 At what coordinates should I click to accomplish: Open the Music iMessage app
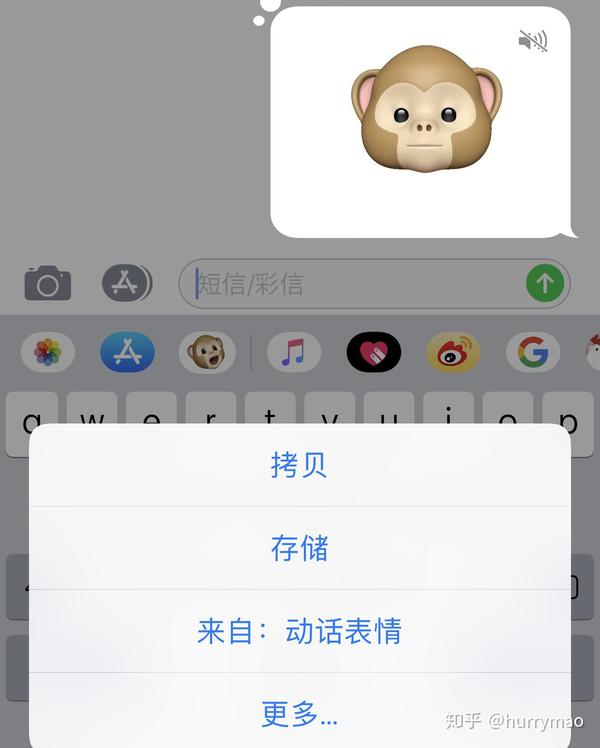pyautogui.click(x=293, y=352)
